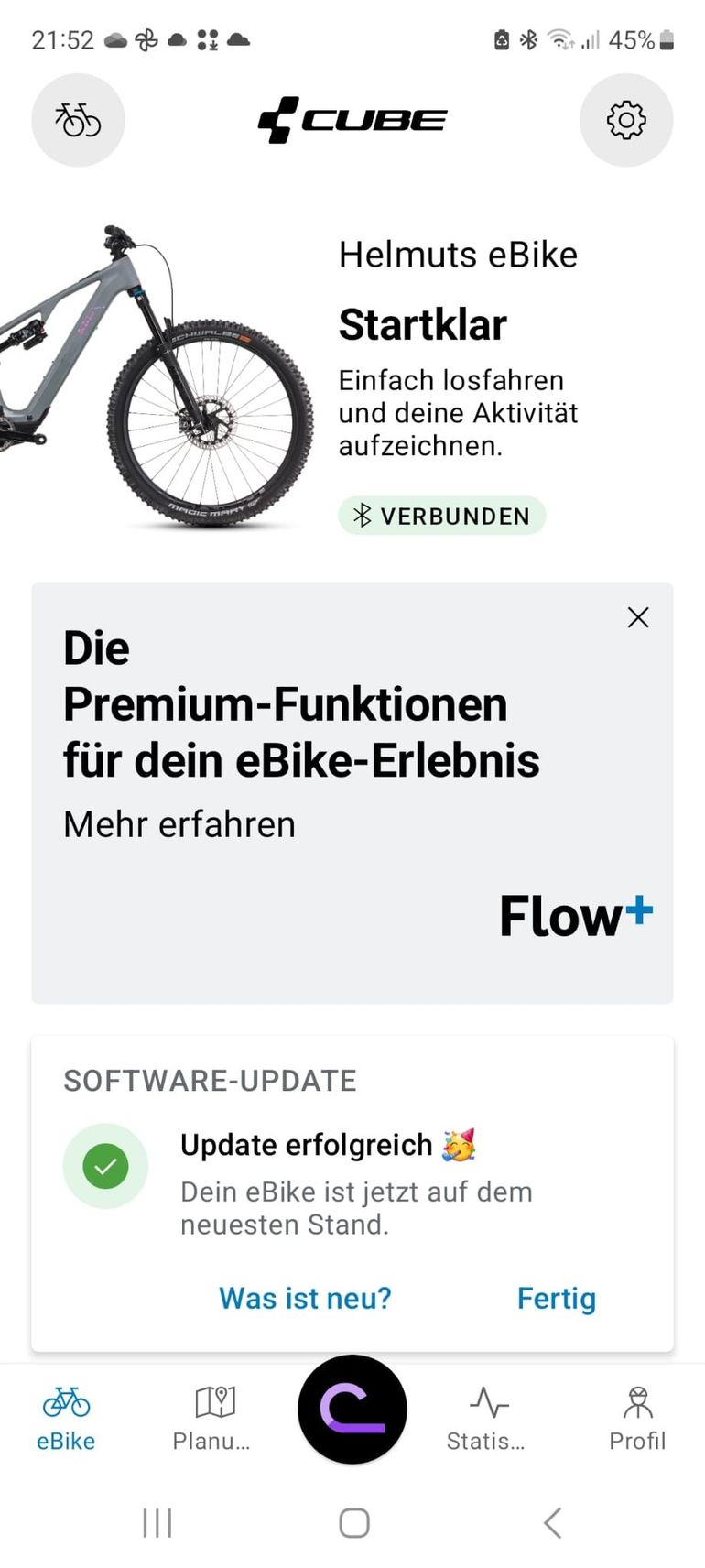Tap Was ist neu? link
The height and width of the screenshot is (1568, 705).
[x=305, y=1298]
